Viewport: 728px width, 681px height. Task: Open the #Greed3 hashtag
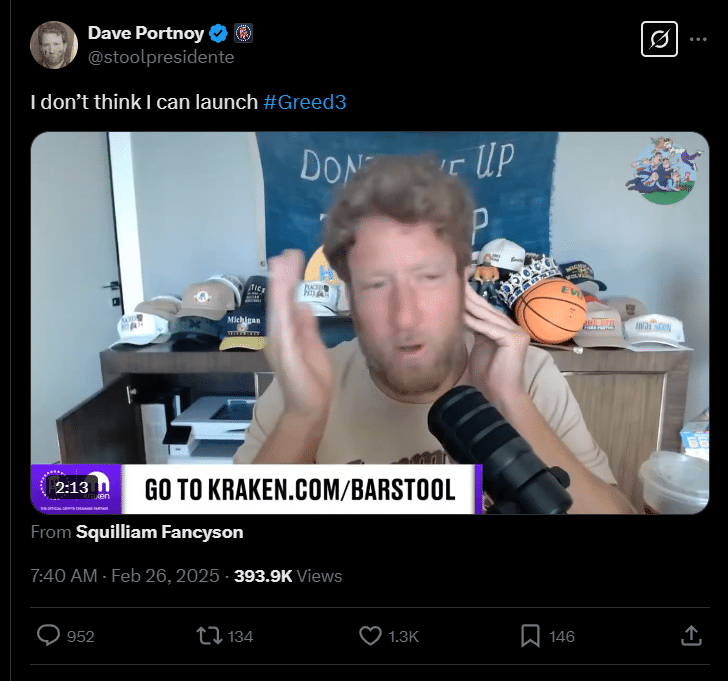click(x=304, y=102)
